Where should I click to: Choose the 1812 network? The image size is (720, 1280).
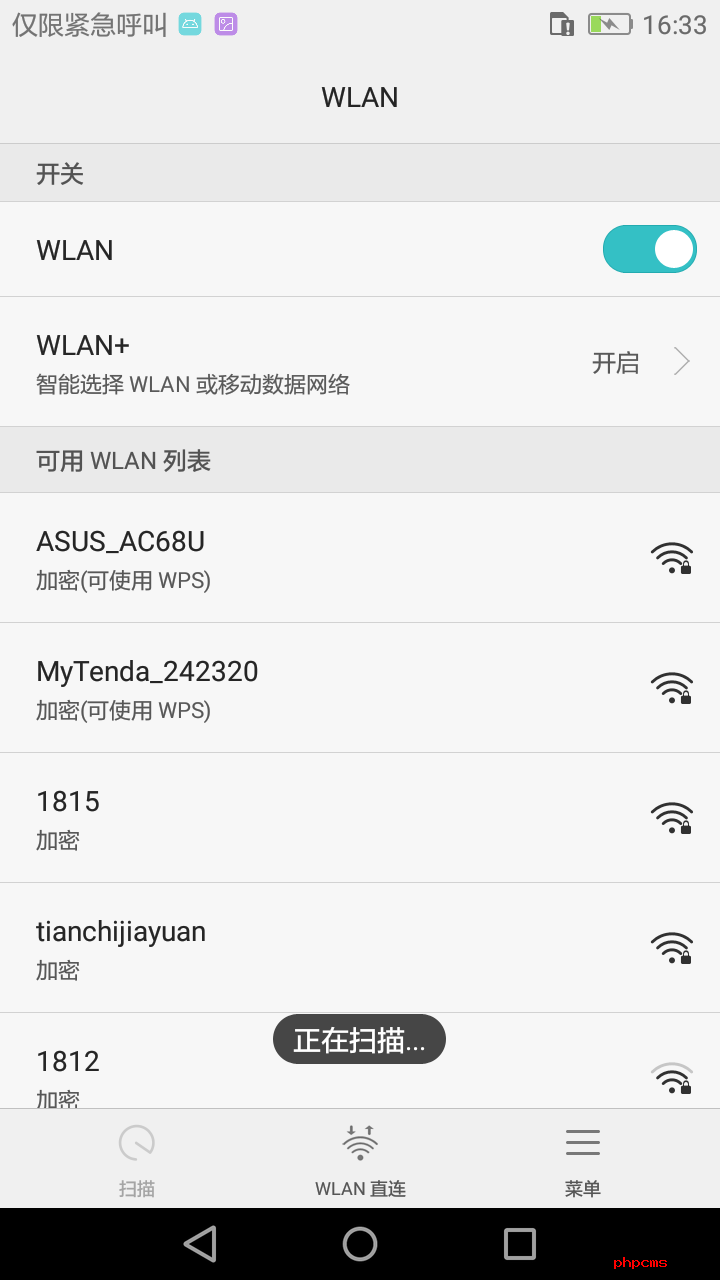pos(360,1060)
